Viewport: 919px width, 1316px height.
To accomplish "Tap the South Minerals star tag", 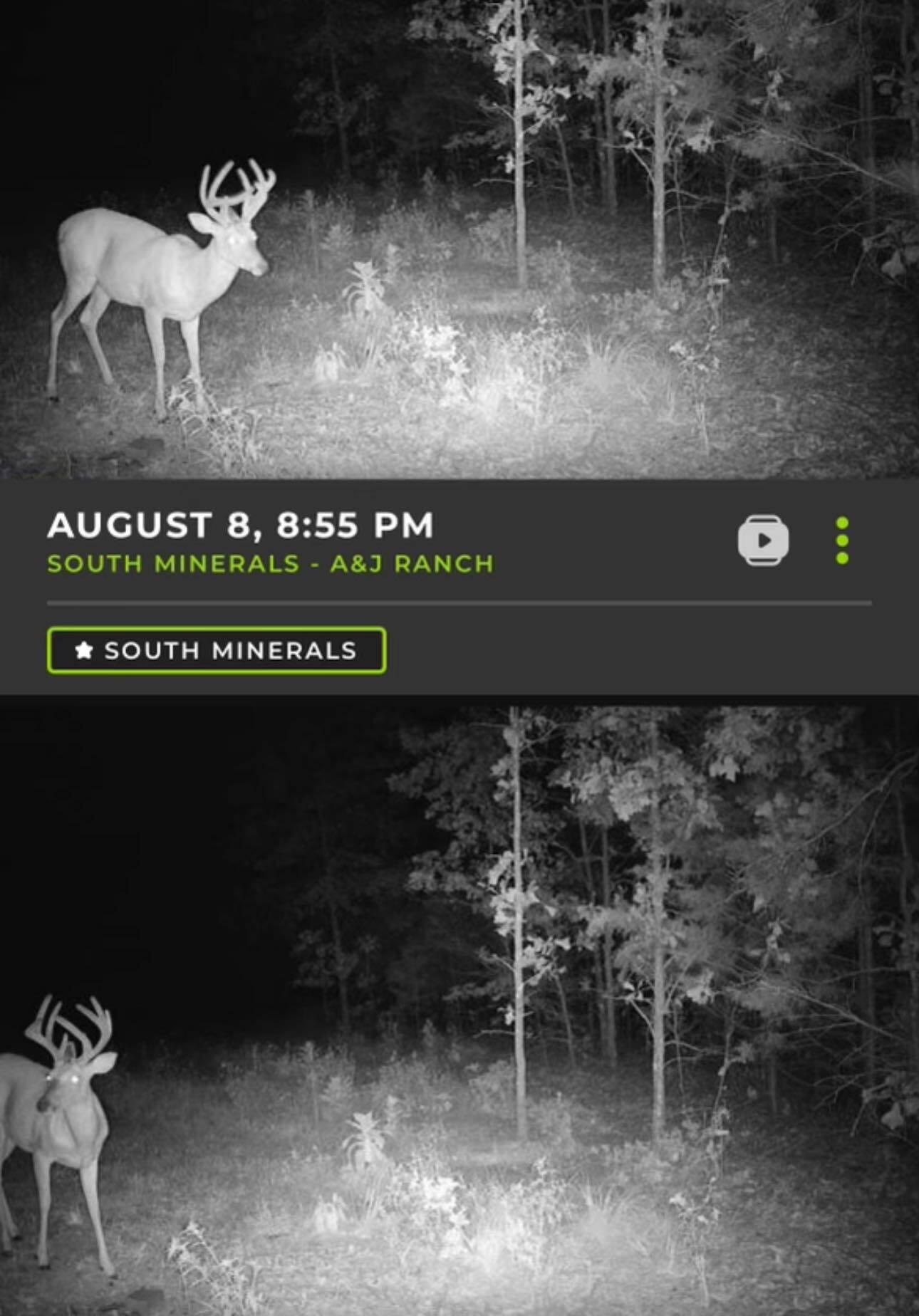I will point(217,650).
